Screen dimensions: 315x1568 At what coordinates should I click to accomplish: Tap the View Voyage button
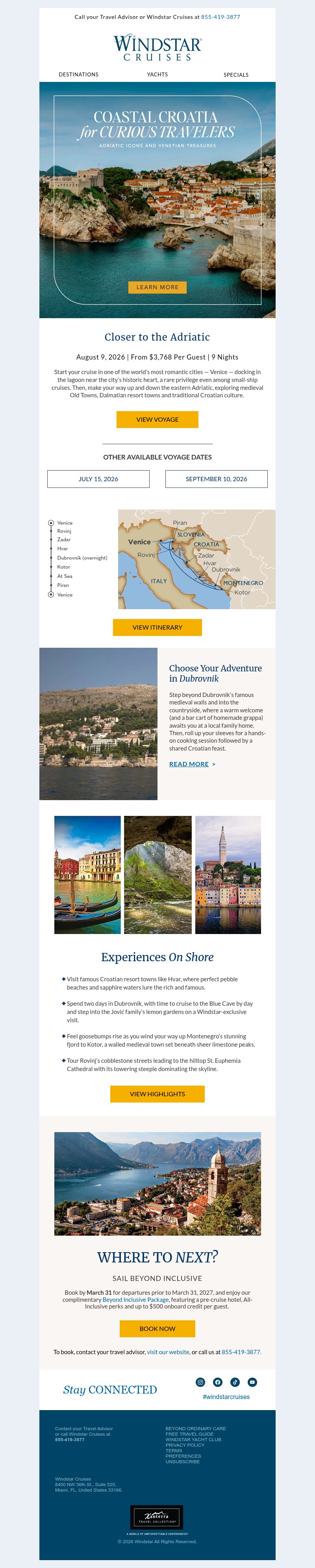click(157, 419)
